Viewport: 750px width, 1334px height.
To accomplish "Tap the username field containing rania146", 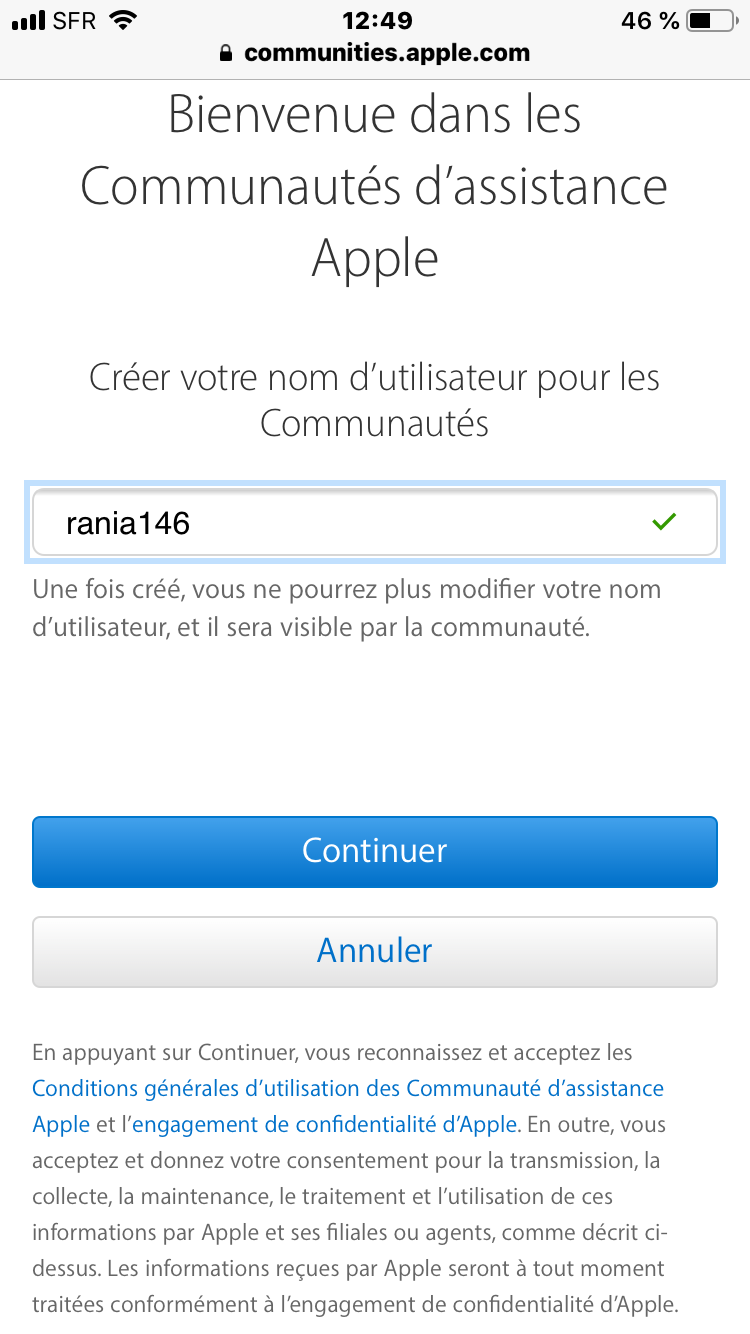I will tap(375, 522).
